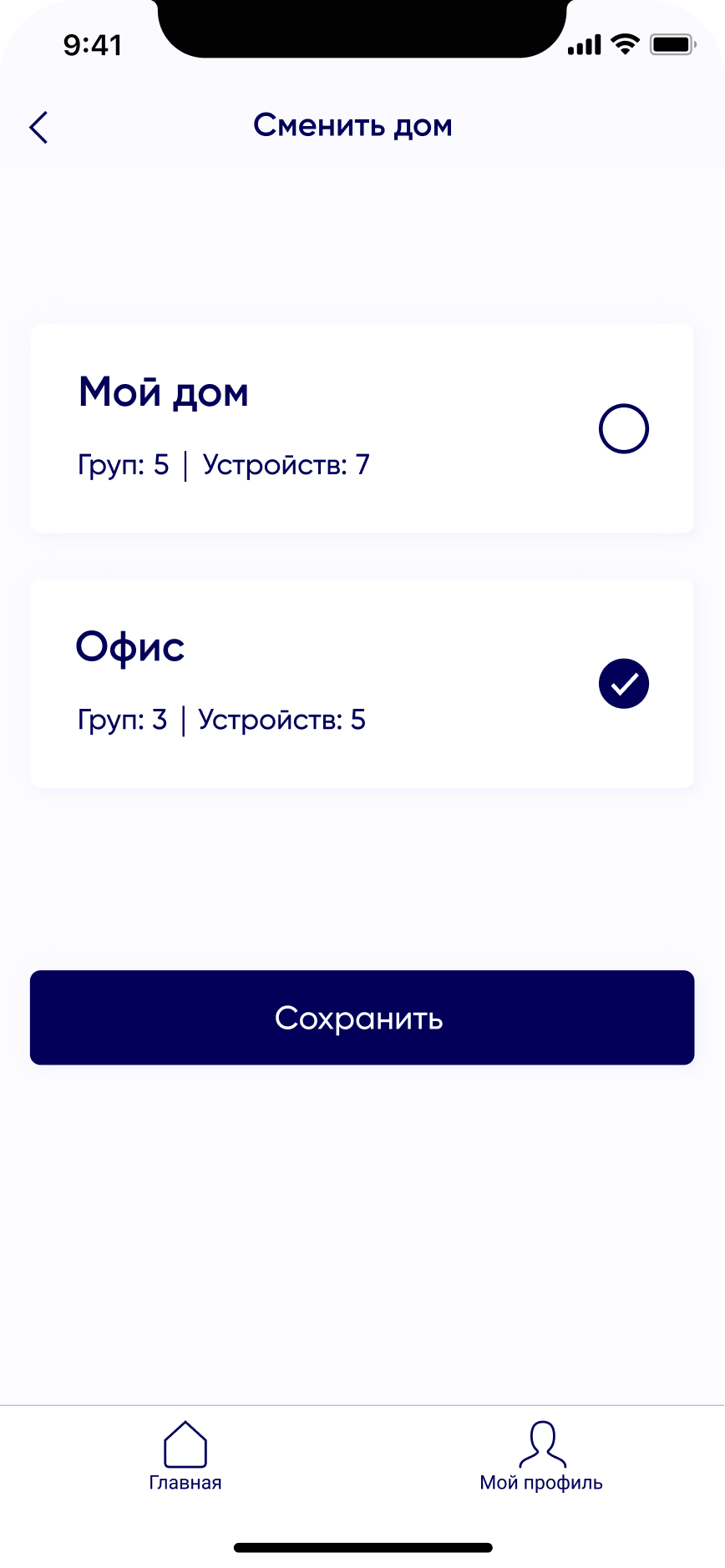Image resolution: width=725 pixels, height=1568 pixels.
Task: Go back using the arrow icon
Action: click(x=38, y=128)
